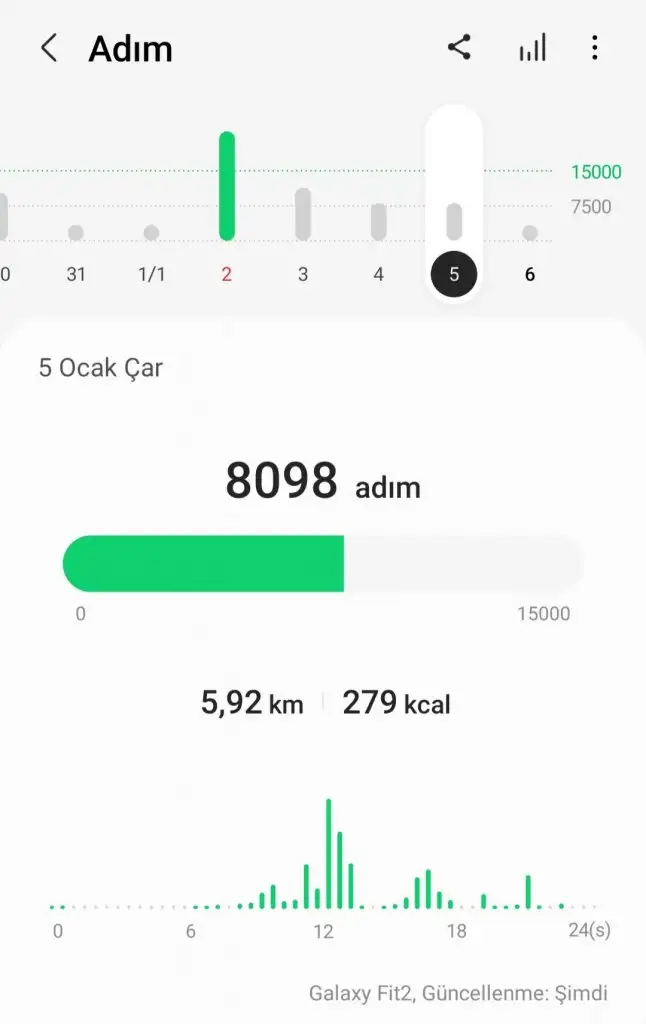646x1024 pixels.
Task: Share the step count data
Action: coord(459,48)
